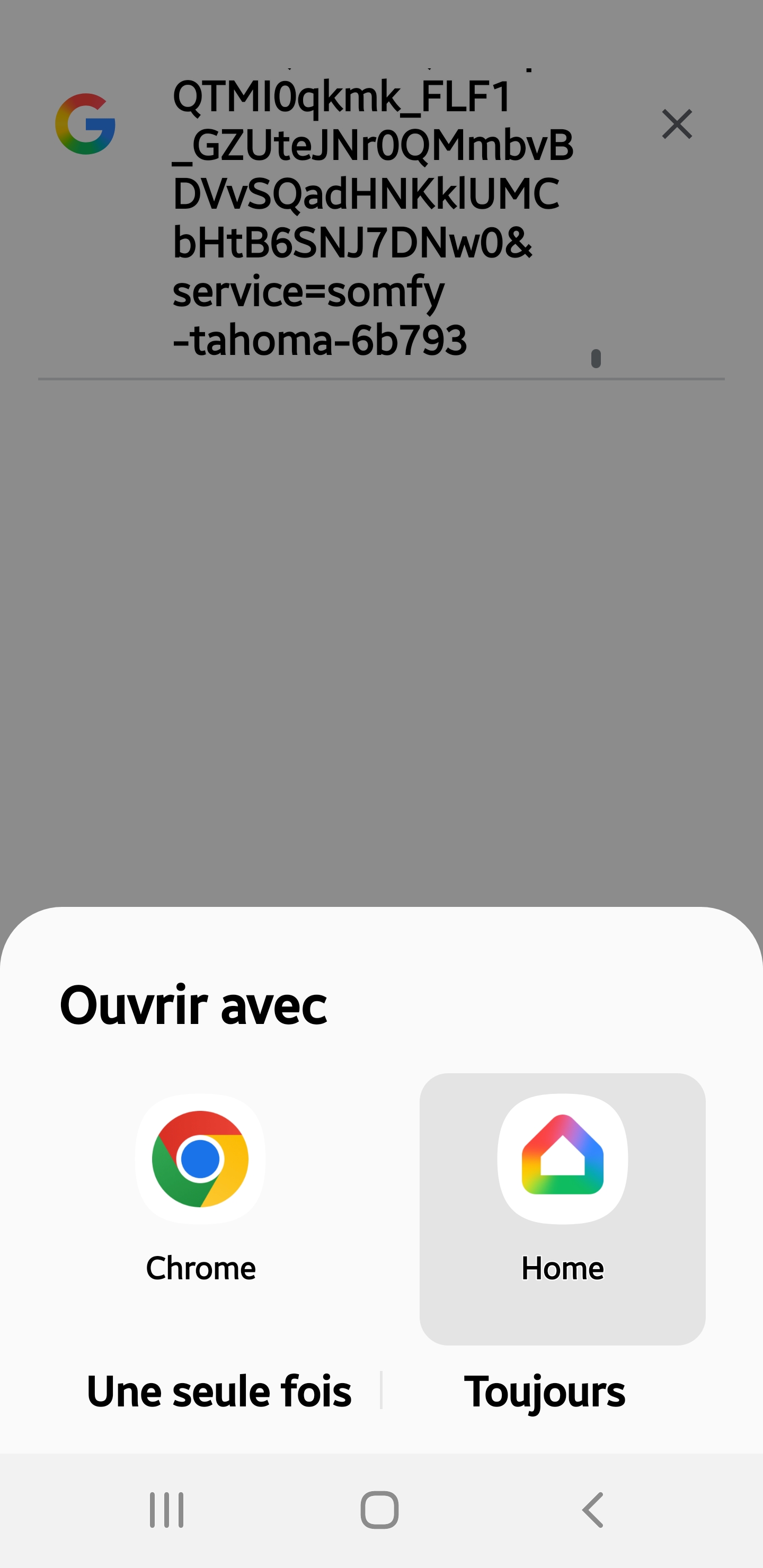Open recent apps from navigation bar
The height and width of the screenshot is (1568, 763).
tap(167, 1510)
